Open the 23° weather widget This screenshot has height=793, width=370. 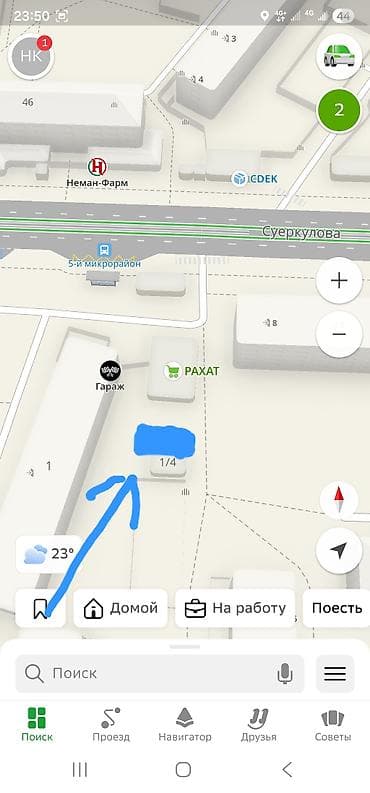pyautogui.click(x=49, y=554)
